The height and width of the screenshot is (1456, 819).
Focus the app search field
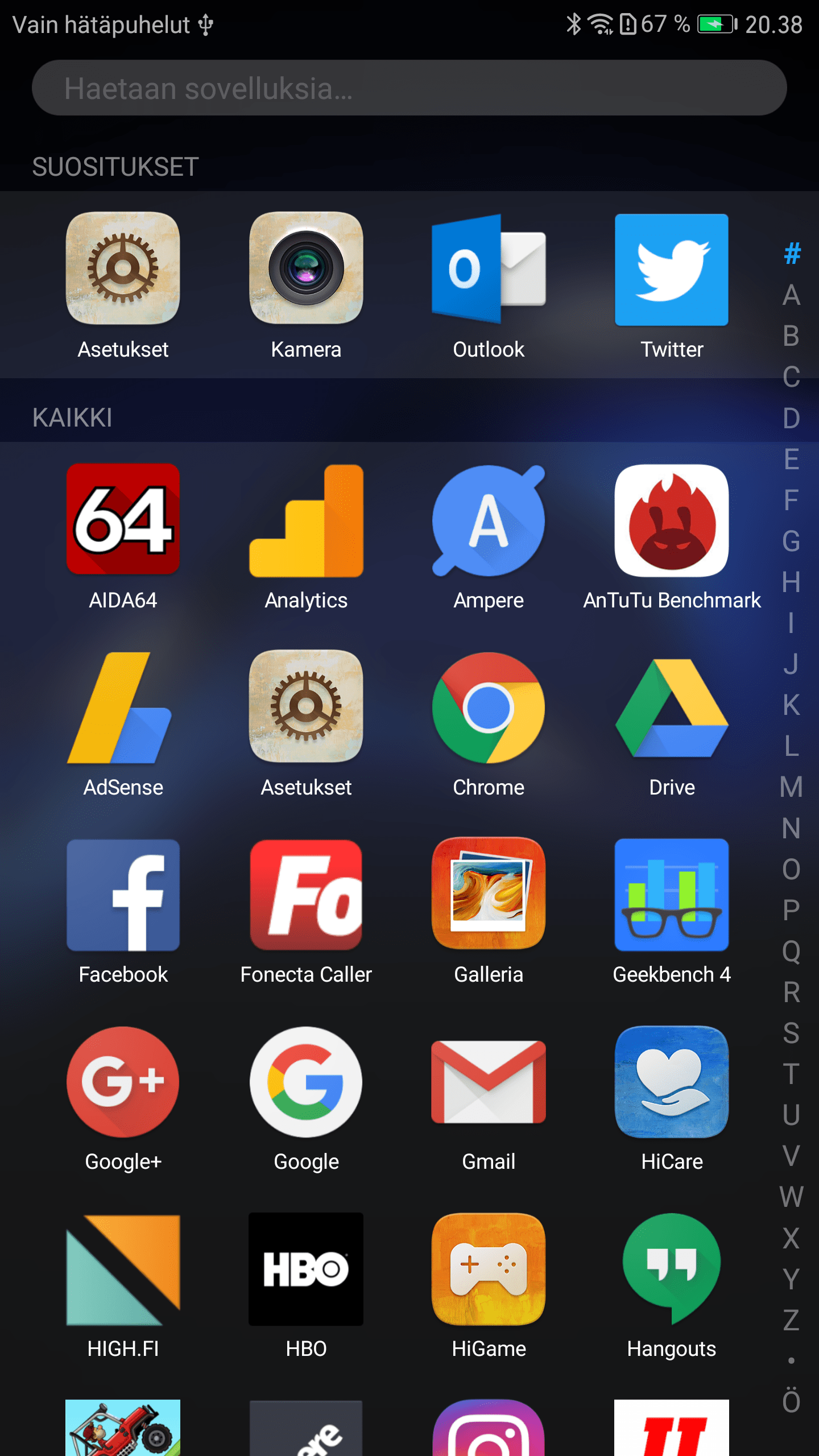pyautogui.click(x=408, y=88)
